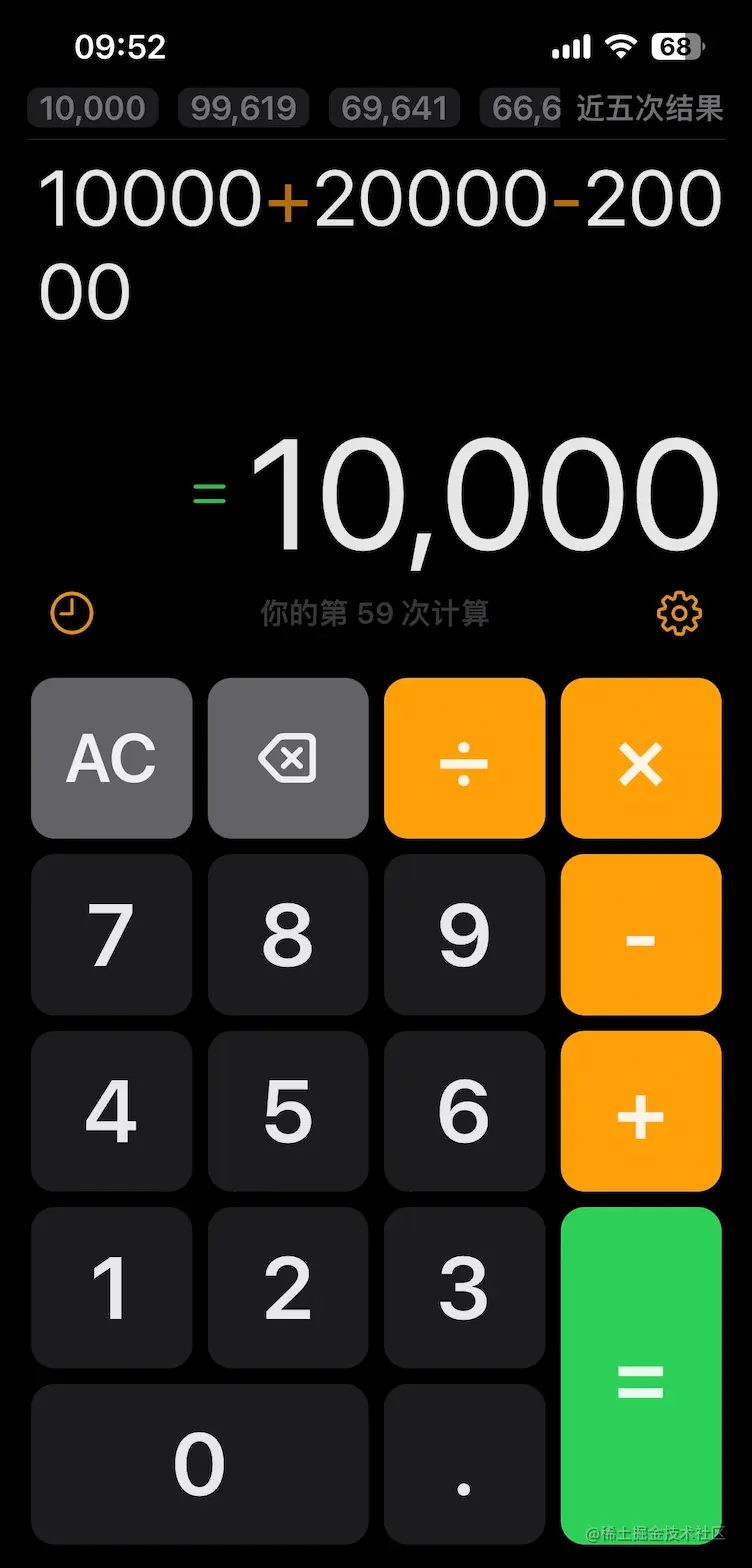Screen dimensions: 752x1568
Task: Enter the digit 0
Action: [199, 1463]
